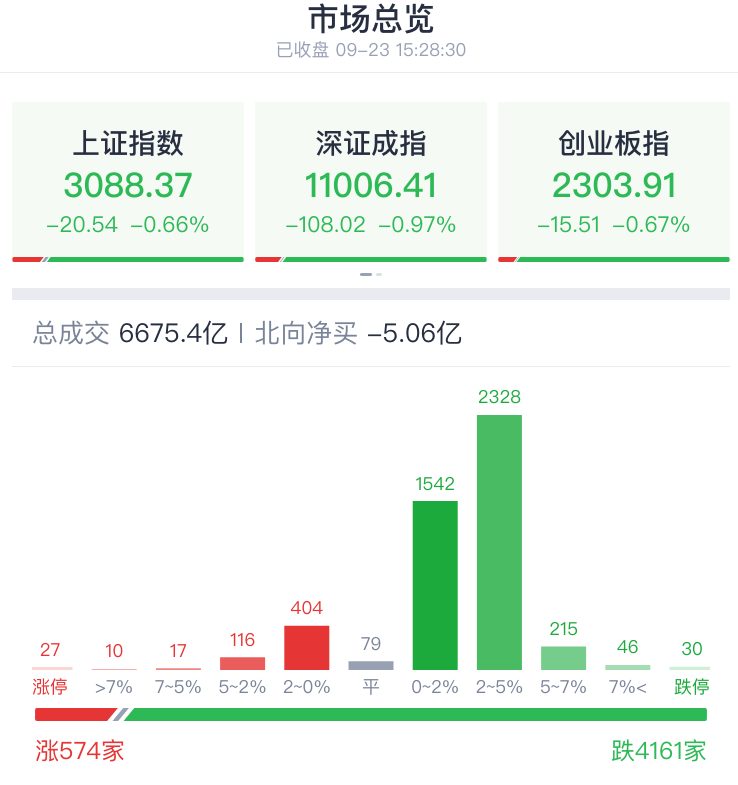Open the 上证指数 index card
Viewport: 738px width, 785px height.
tap(128, 182)
